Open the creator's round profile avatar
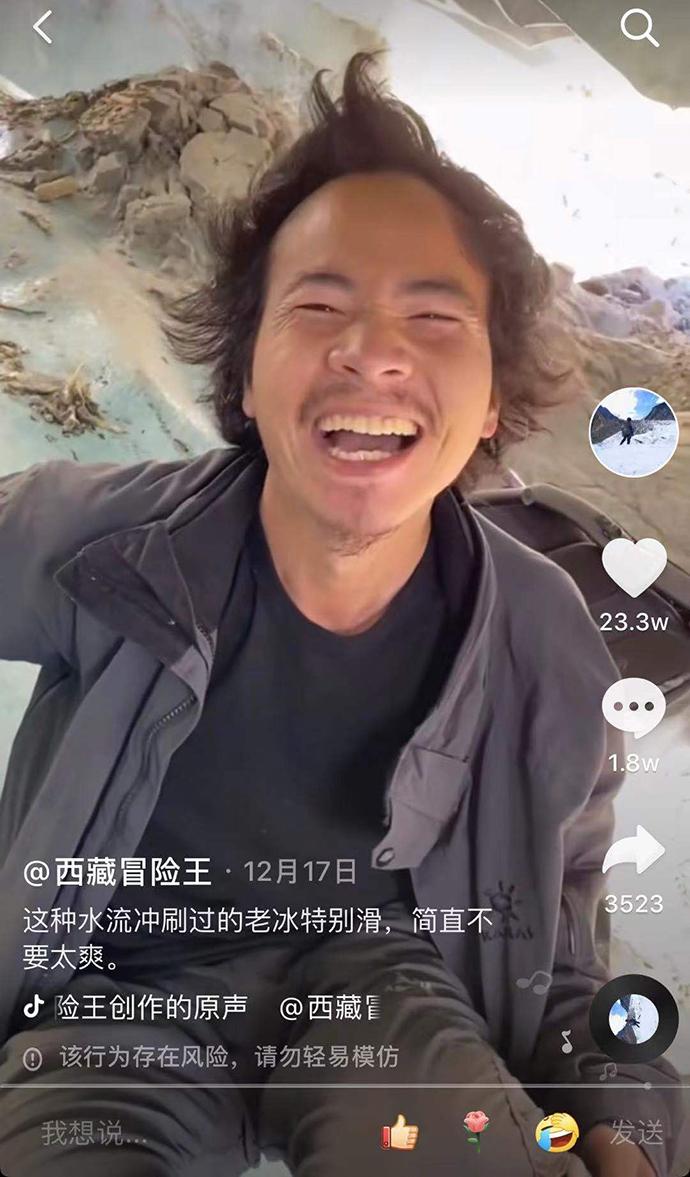This screenshot has height=1177, width=690. click(633, 432)
